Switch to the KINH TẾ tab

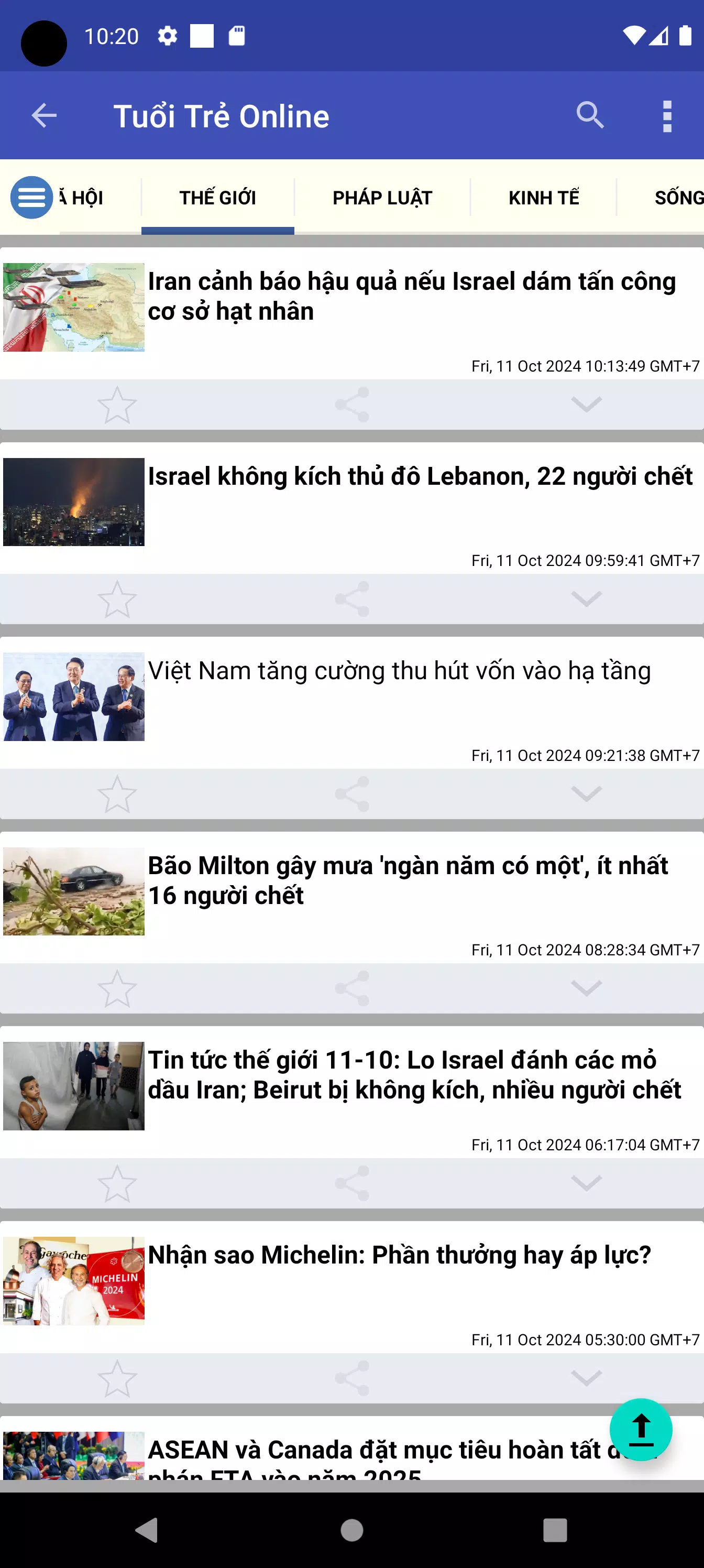543,197
